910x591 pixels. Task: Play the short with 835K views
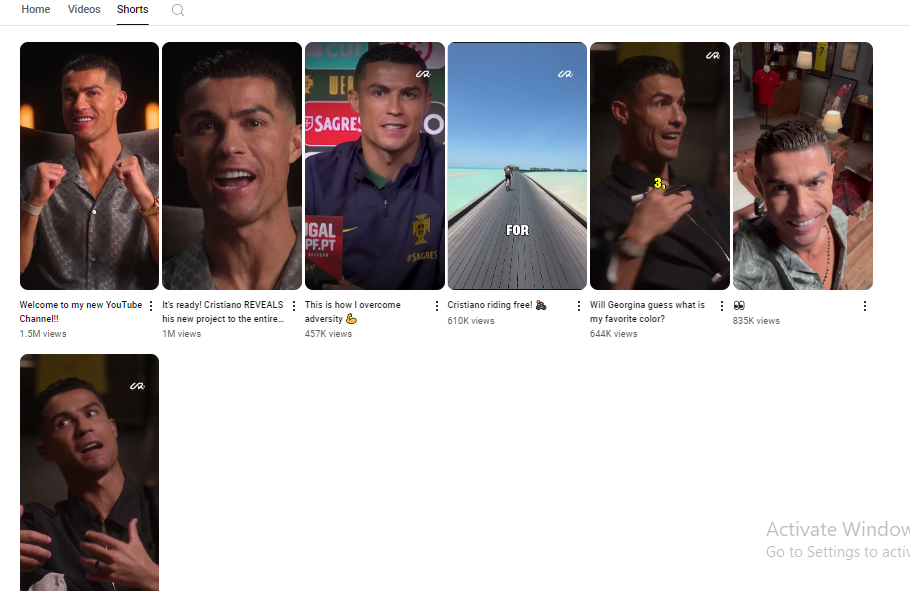(802, 166)
